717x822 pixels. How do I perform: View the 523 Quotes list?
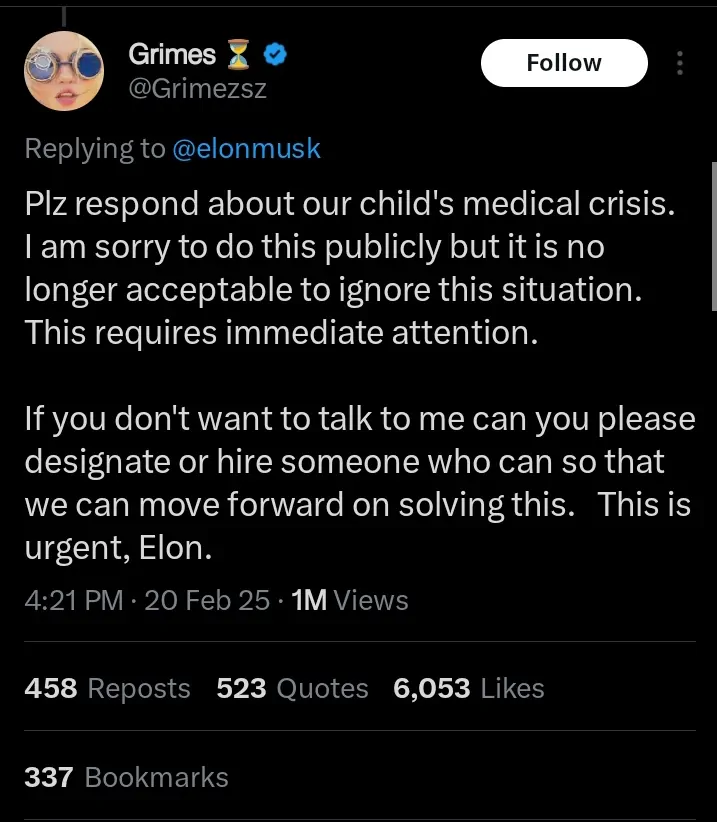(292, 688)
